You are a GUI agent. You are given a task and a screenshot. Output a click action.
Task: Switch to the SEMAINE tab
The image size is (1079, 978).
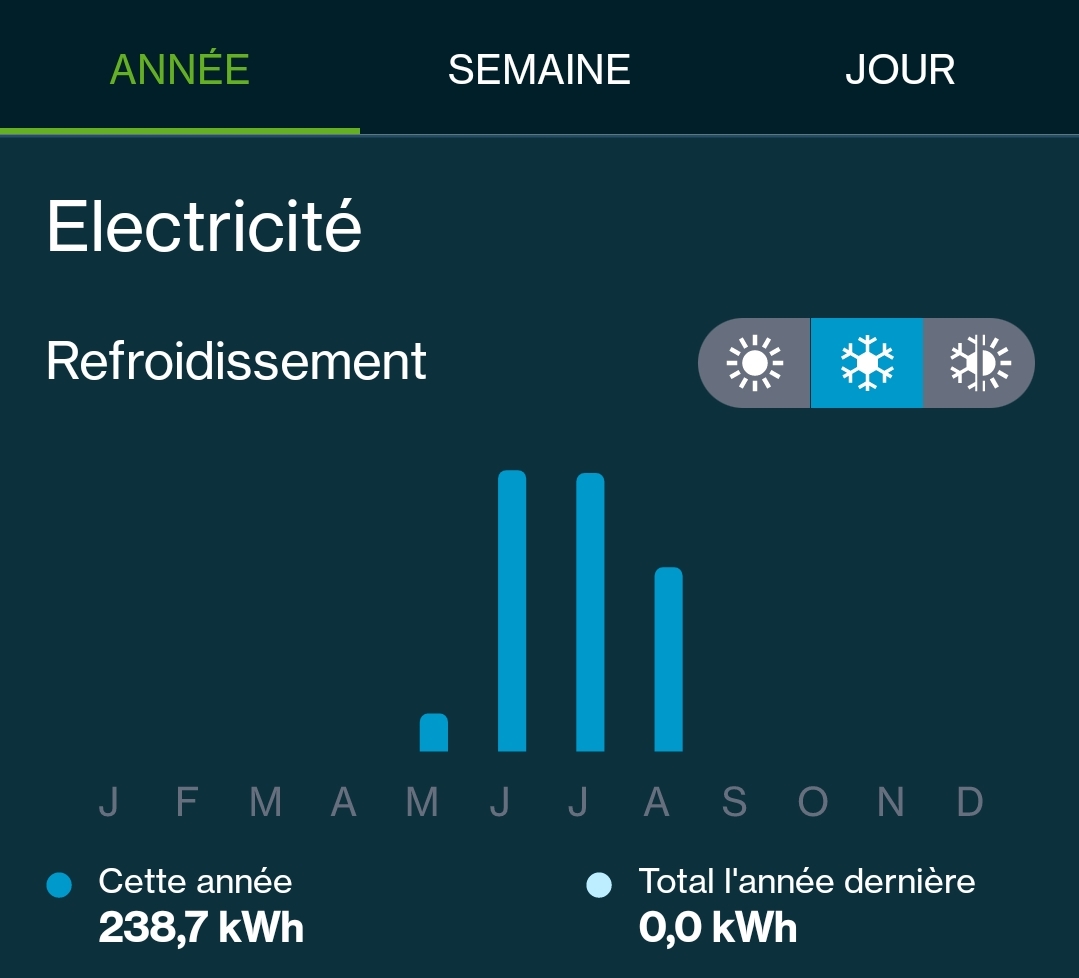tap(539, 69)
